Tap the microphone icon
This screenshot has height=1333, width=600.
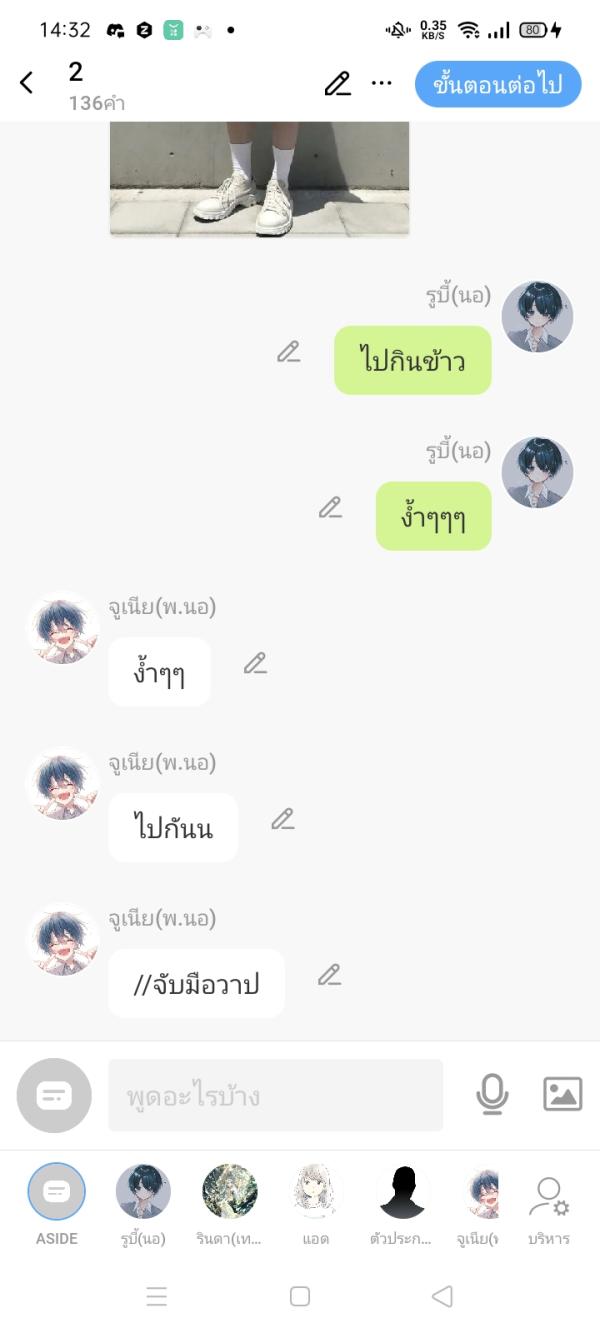click(x=491, y=1094)
